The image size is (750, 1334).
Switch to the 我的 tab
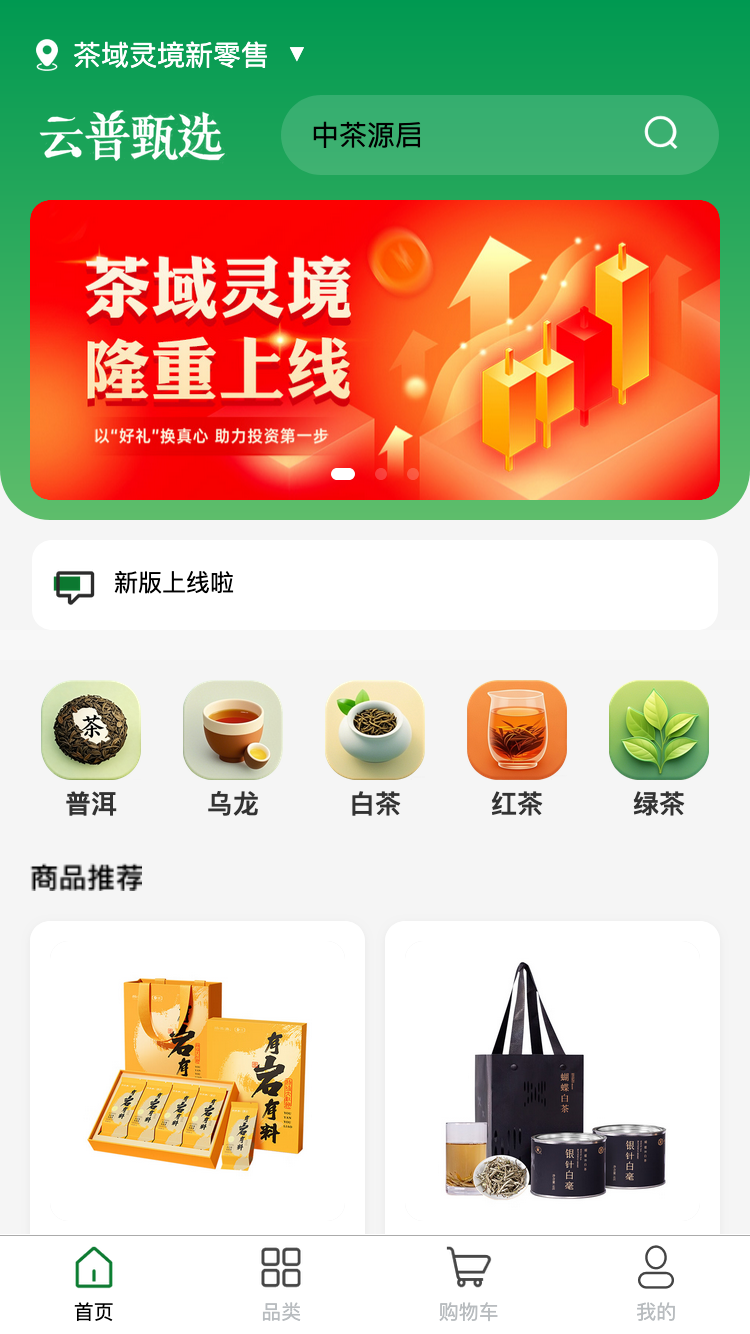[656, 1285]
